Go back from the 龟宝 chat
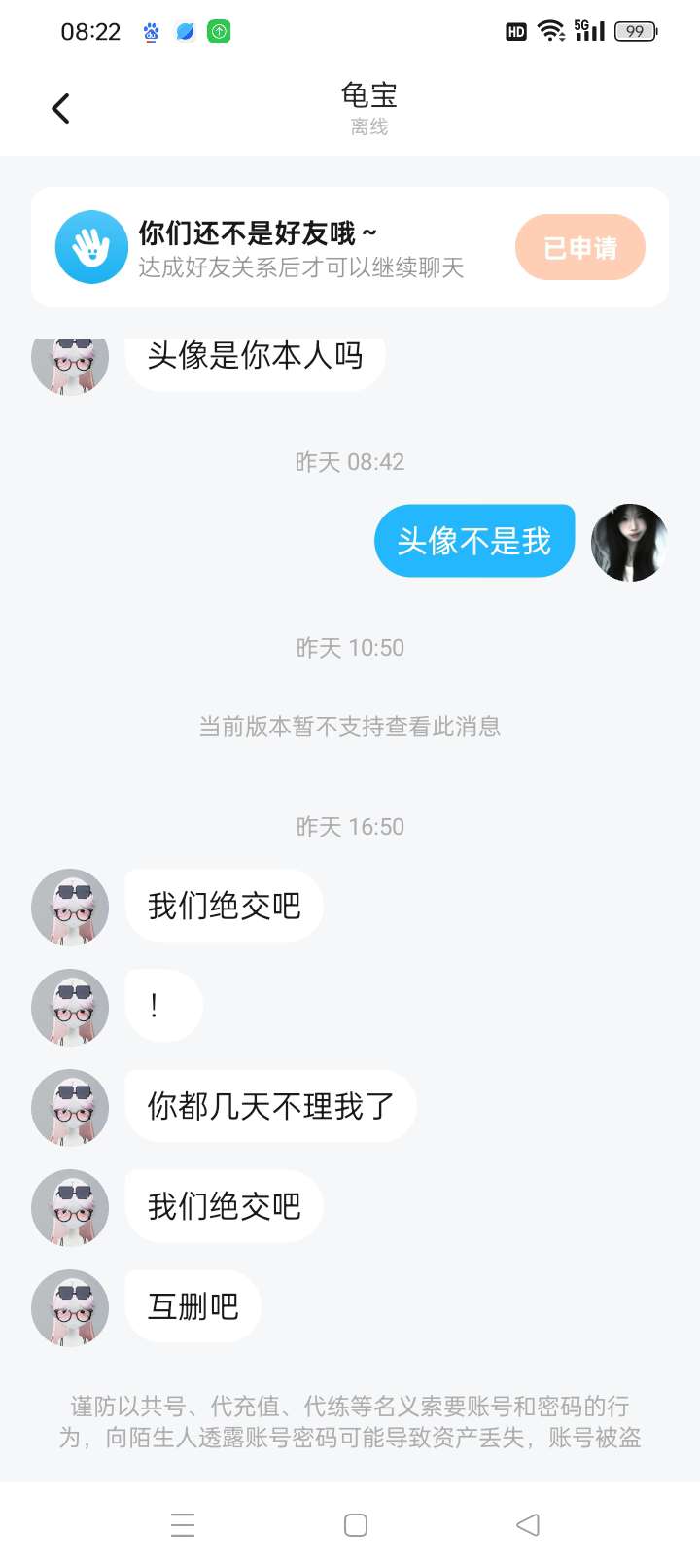 pos(61,108)
